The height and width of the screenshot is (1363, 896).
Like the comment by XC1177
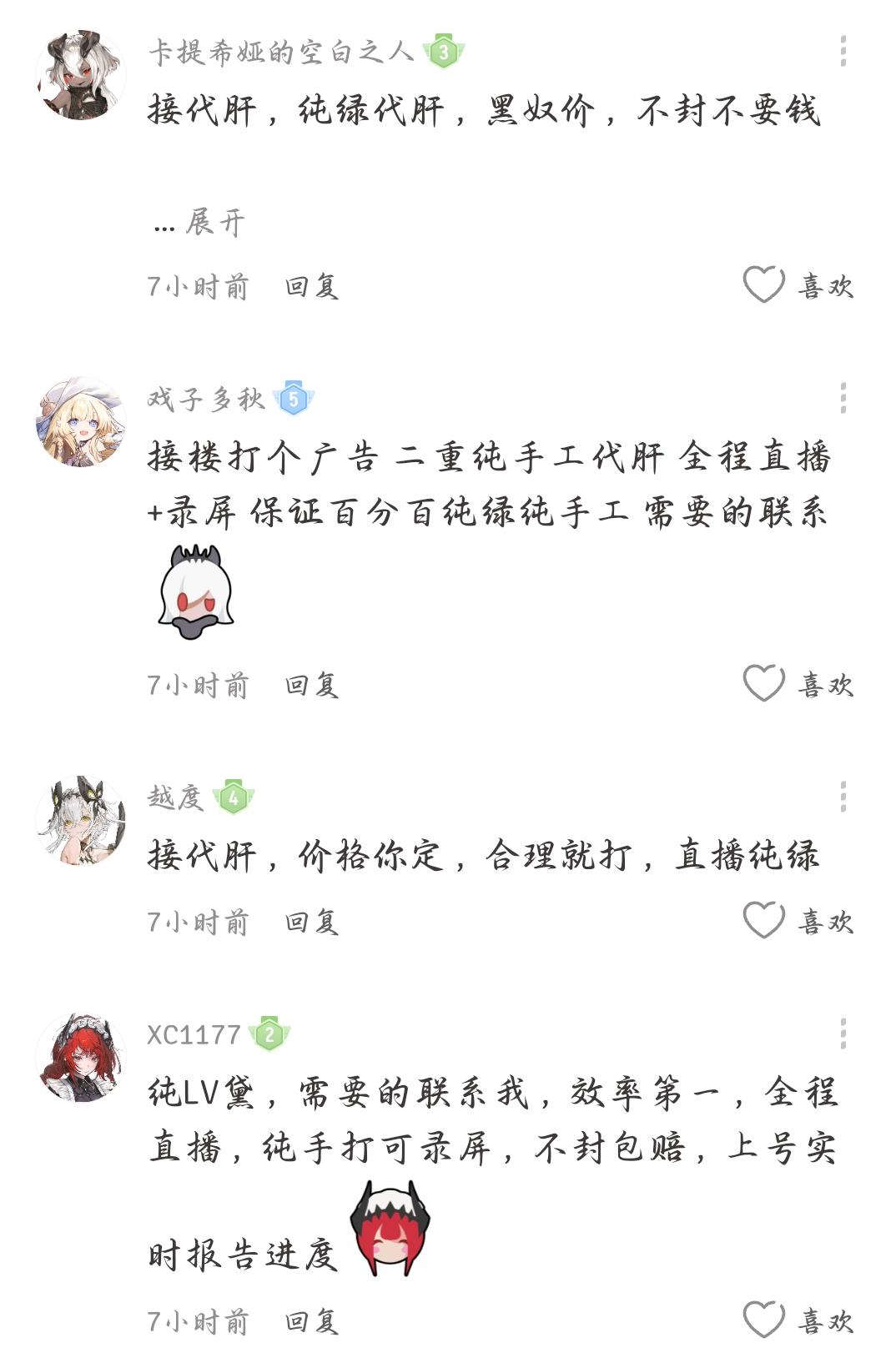(763, 1320)
